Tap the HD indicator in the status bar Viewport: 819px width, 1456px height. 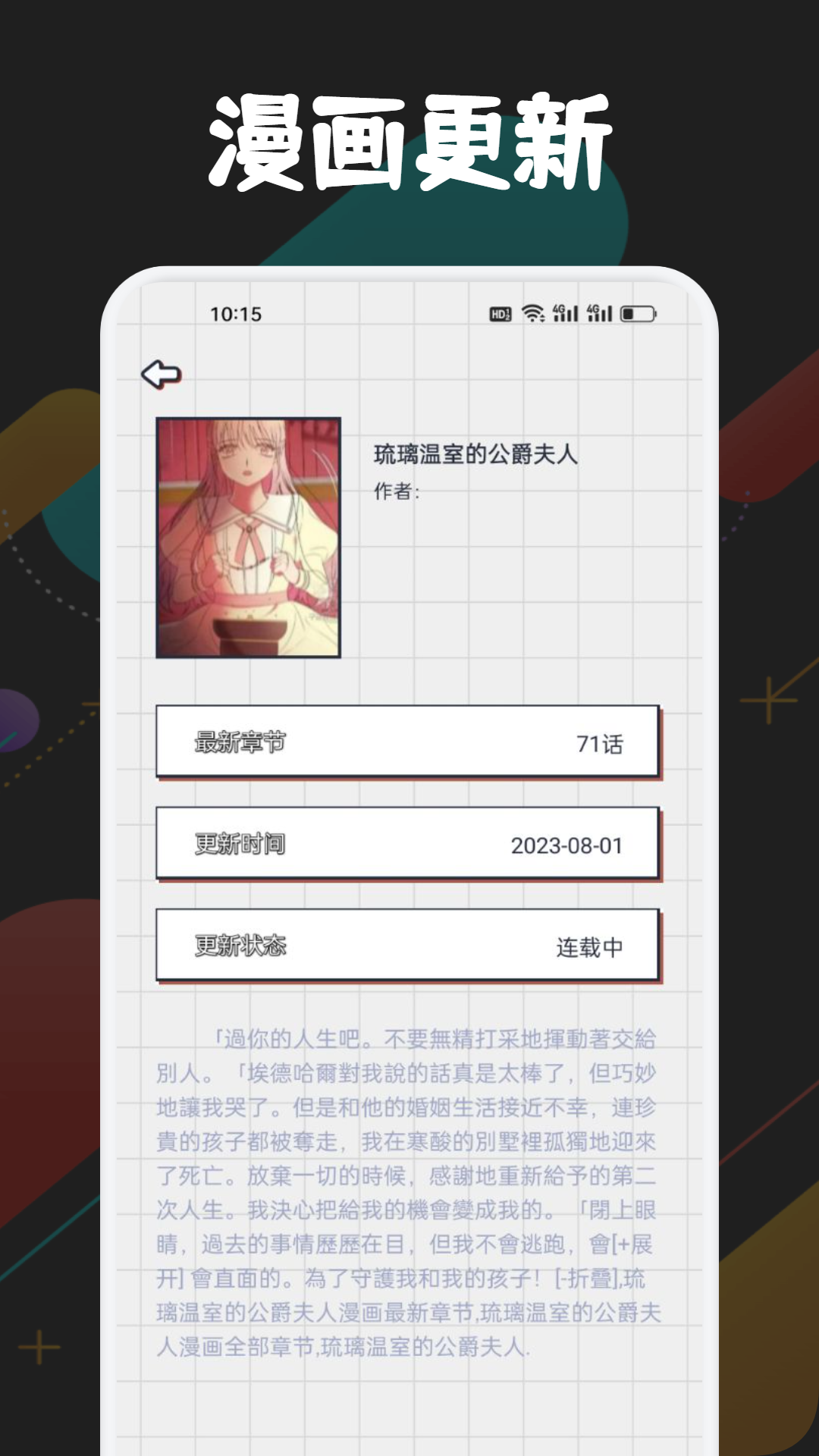[x=500, y=313]
